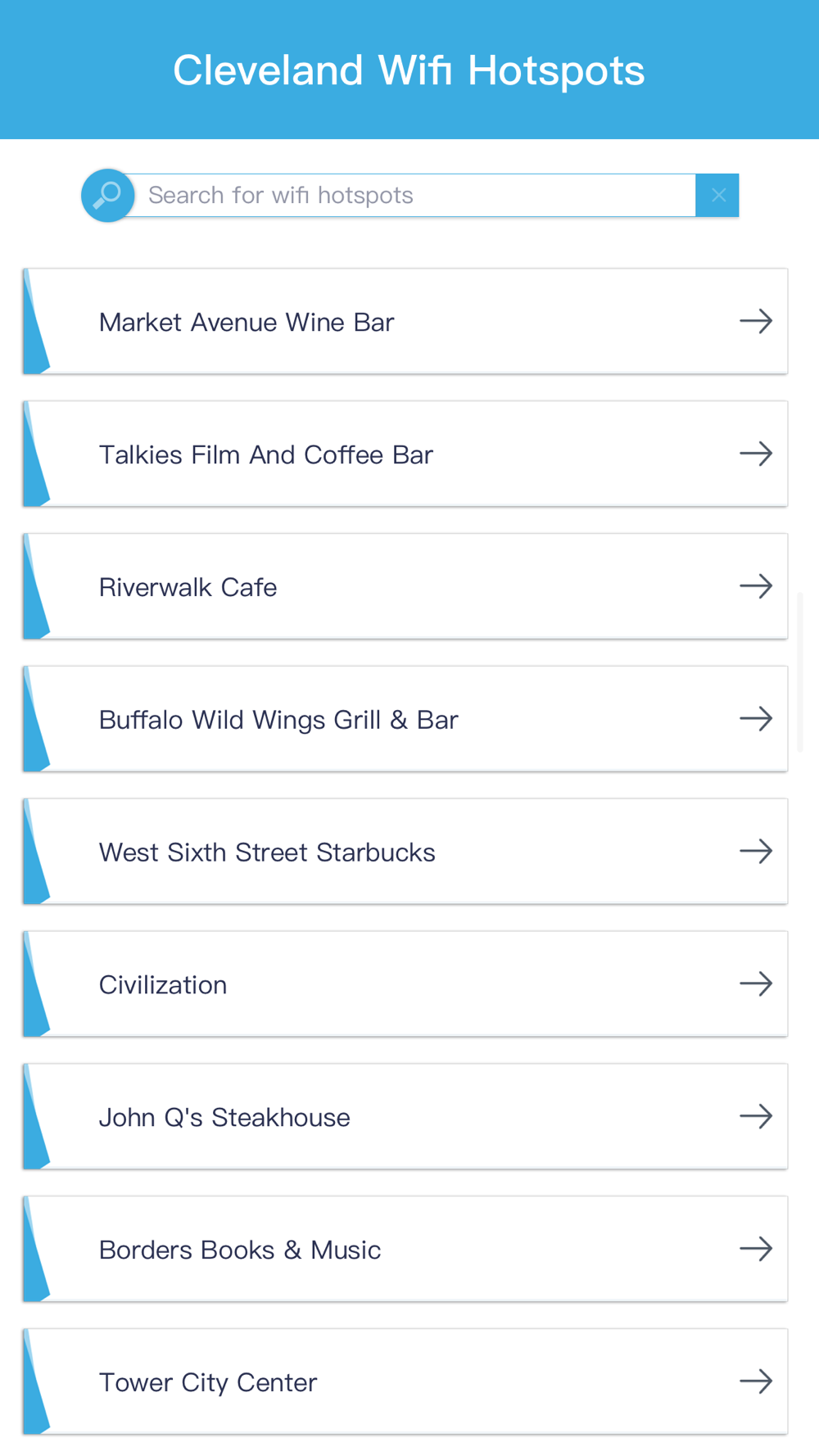
Task: Open Talkies Film And Coffee Bar
Action: pos(405,454)
